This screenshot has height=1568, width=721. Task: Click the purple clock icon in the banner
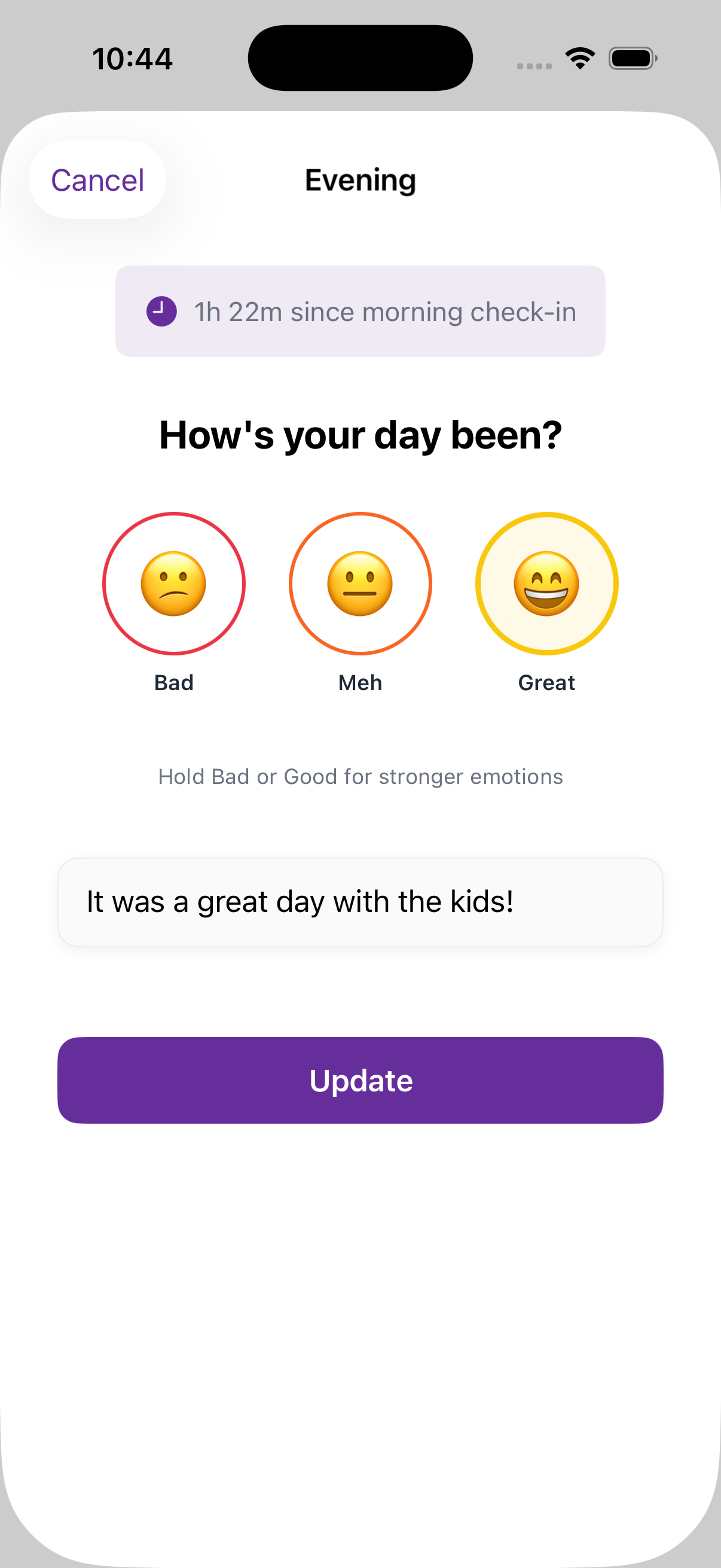click(161, 311)
